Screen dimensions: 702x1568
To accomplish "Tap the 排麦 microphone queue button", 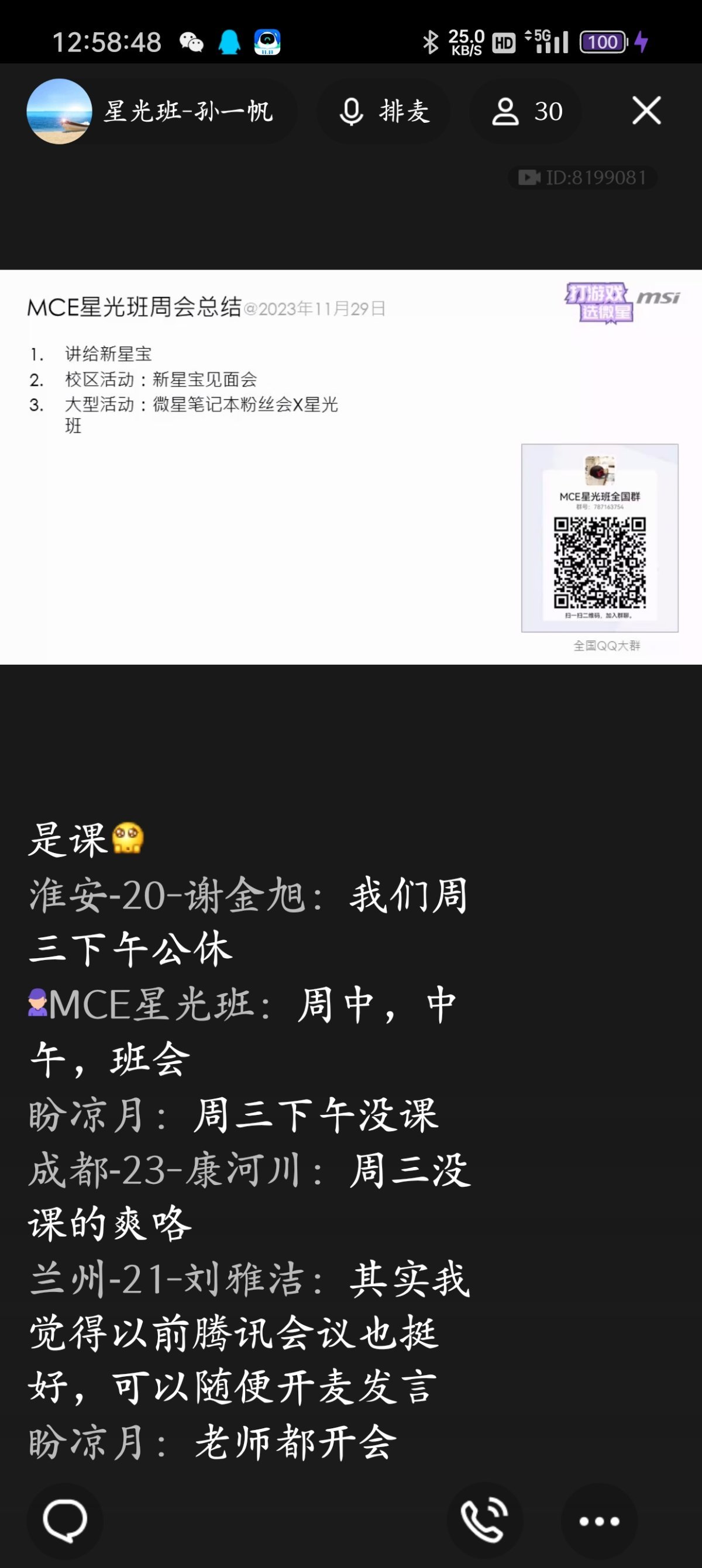I will pos(384,112).
